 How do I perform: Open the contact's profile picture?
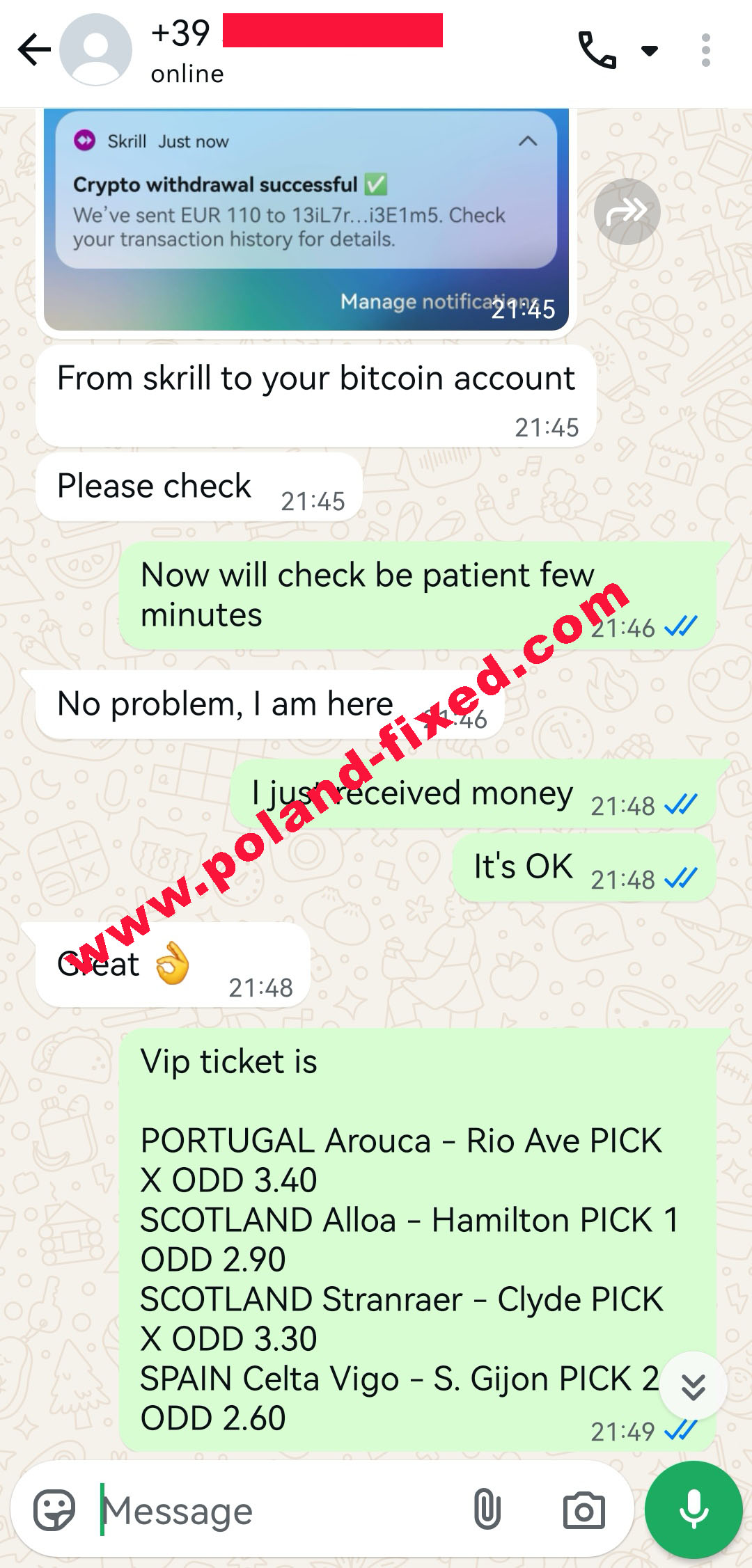point(95,50)
